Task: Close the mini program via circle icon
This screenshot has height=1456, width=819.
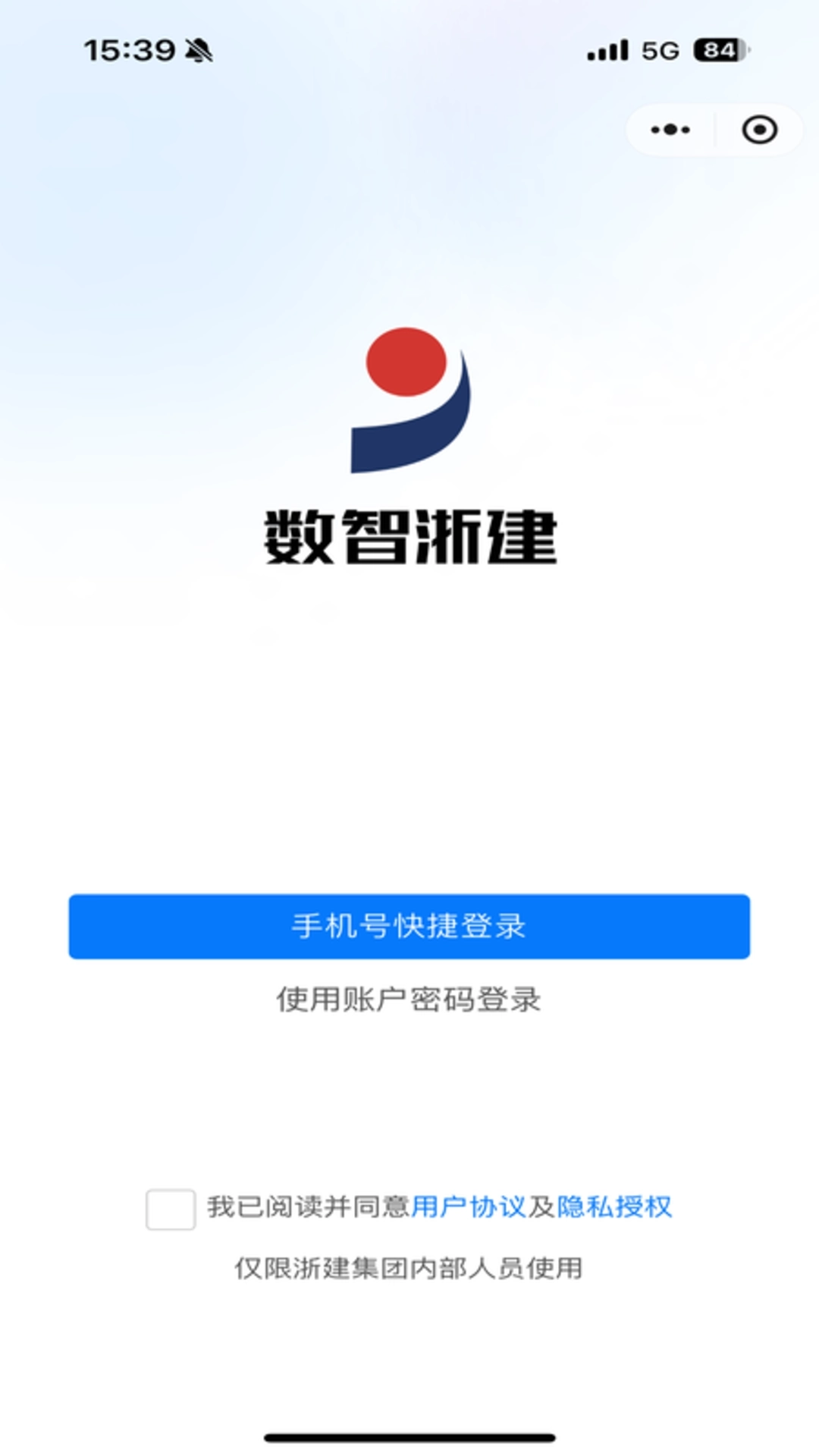Action: tap(759, 130)
